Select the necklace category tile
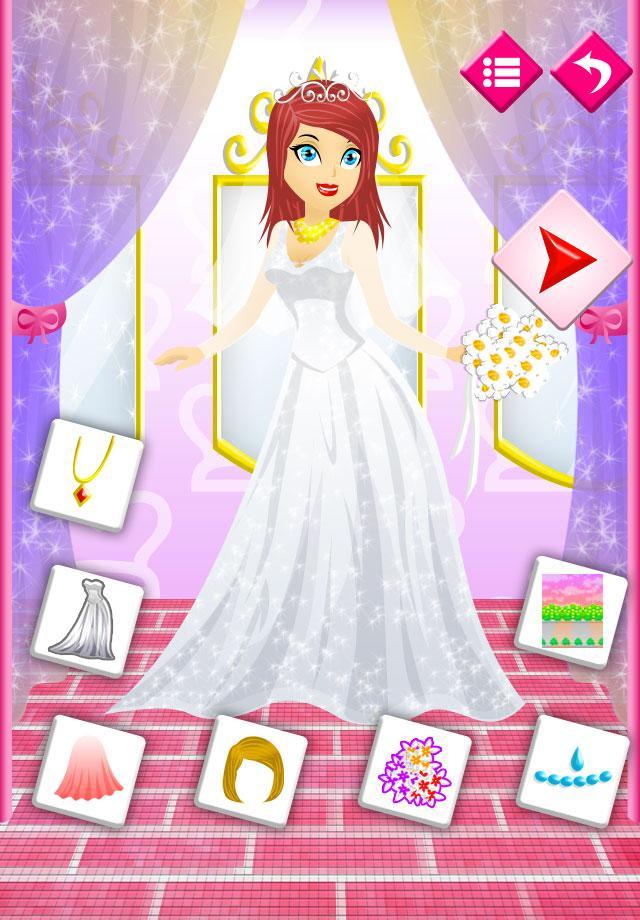 [x=88, y=474]
